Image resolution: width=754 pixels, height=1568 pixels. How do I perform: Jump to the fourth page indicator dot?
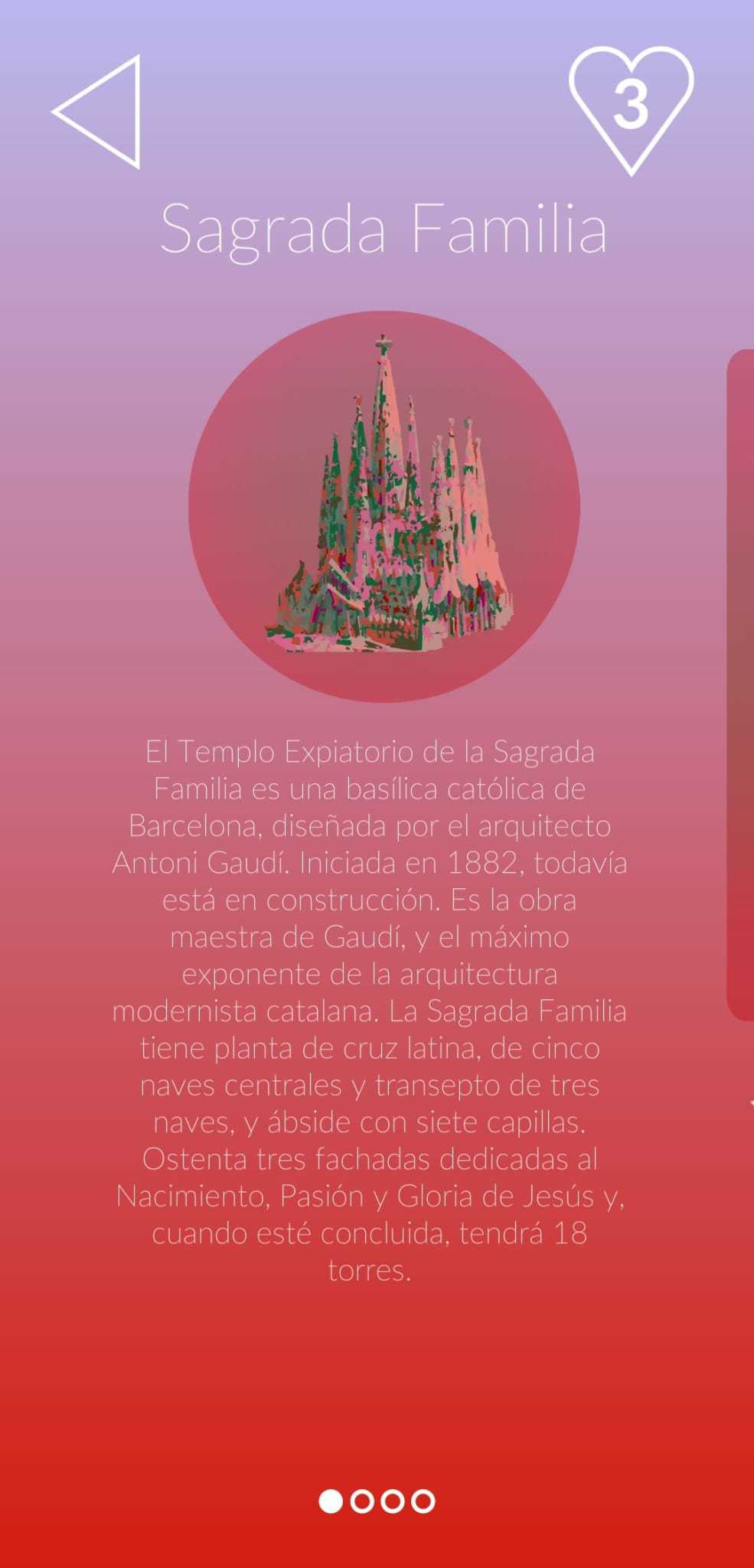click(423, 1501)
